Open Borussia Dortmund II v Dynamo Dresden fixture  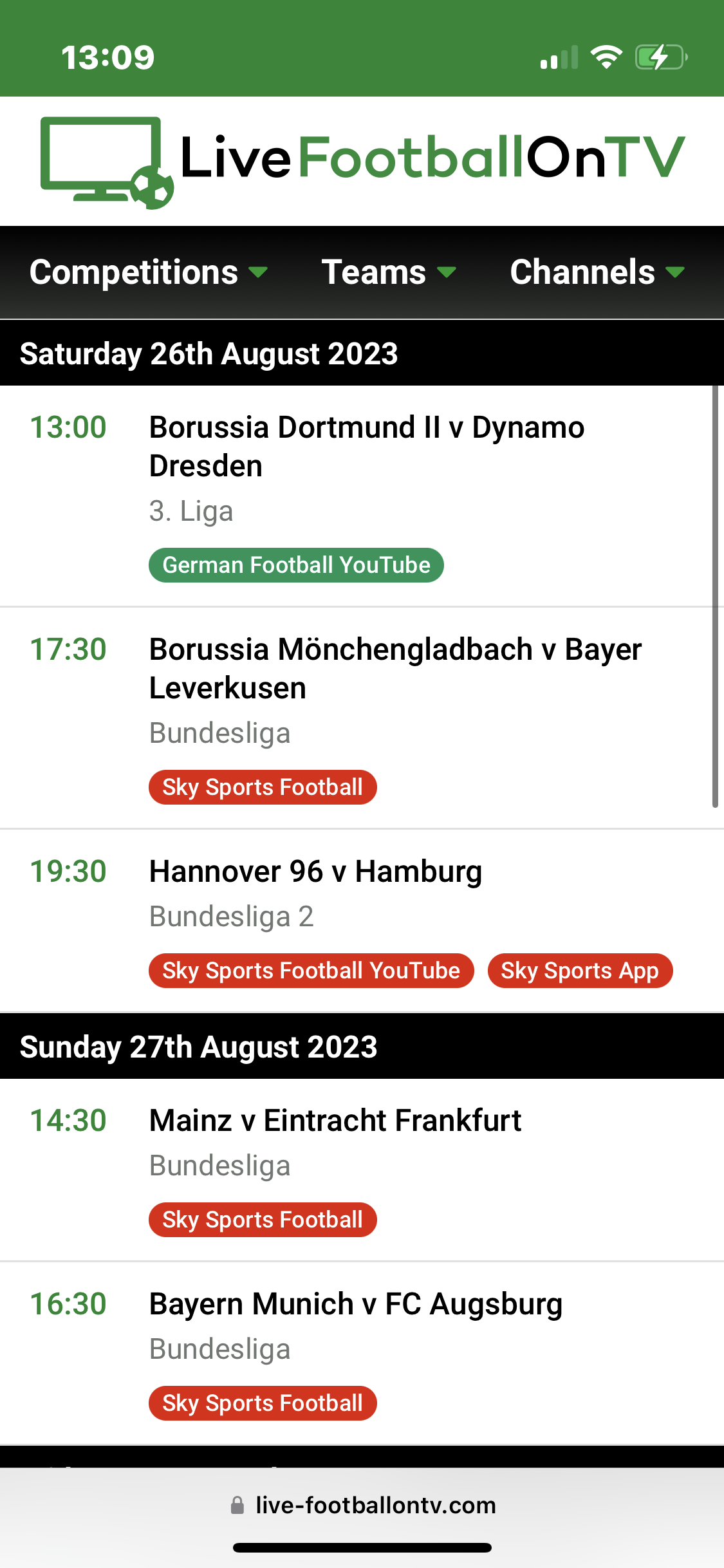[366, 446]
